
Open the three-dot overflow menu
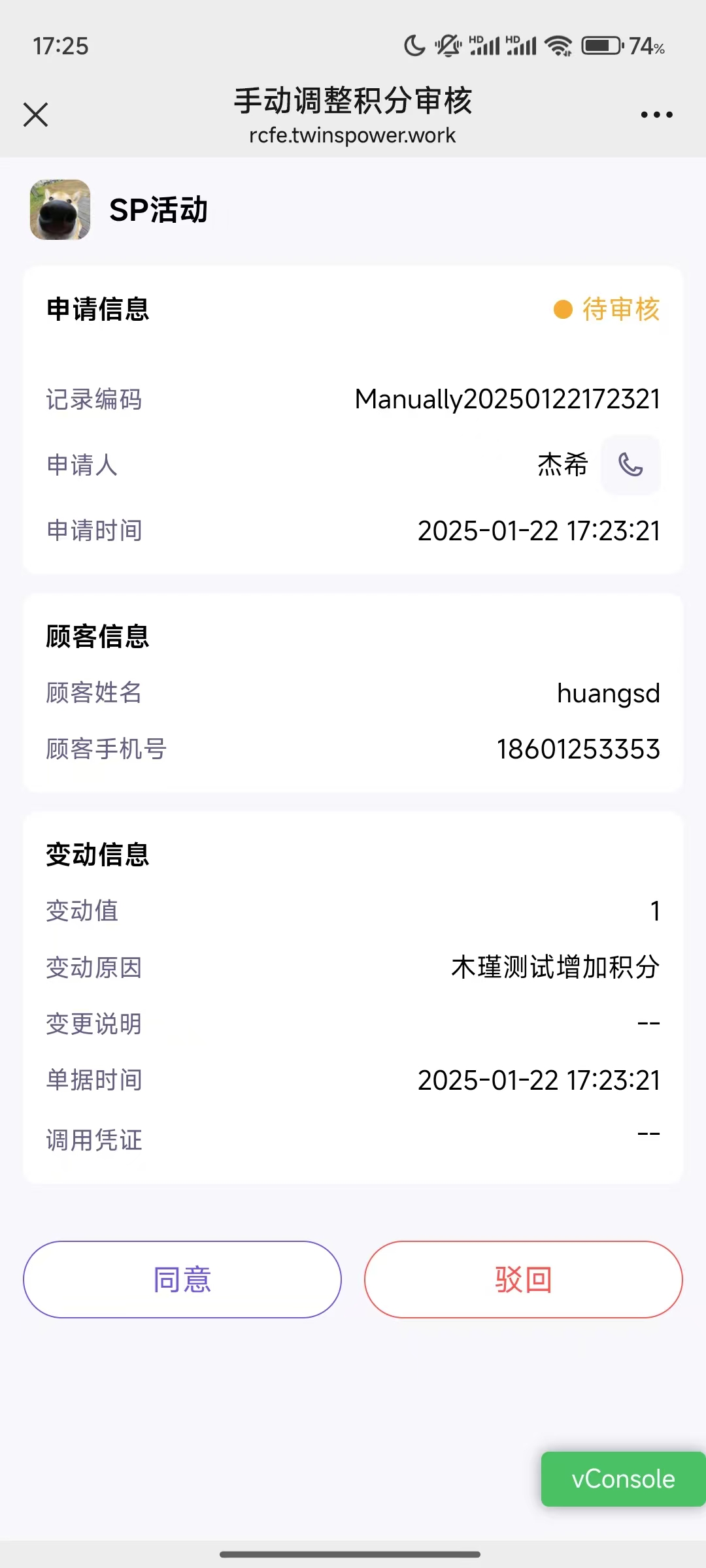click(x=656, y=114)
